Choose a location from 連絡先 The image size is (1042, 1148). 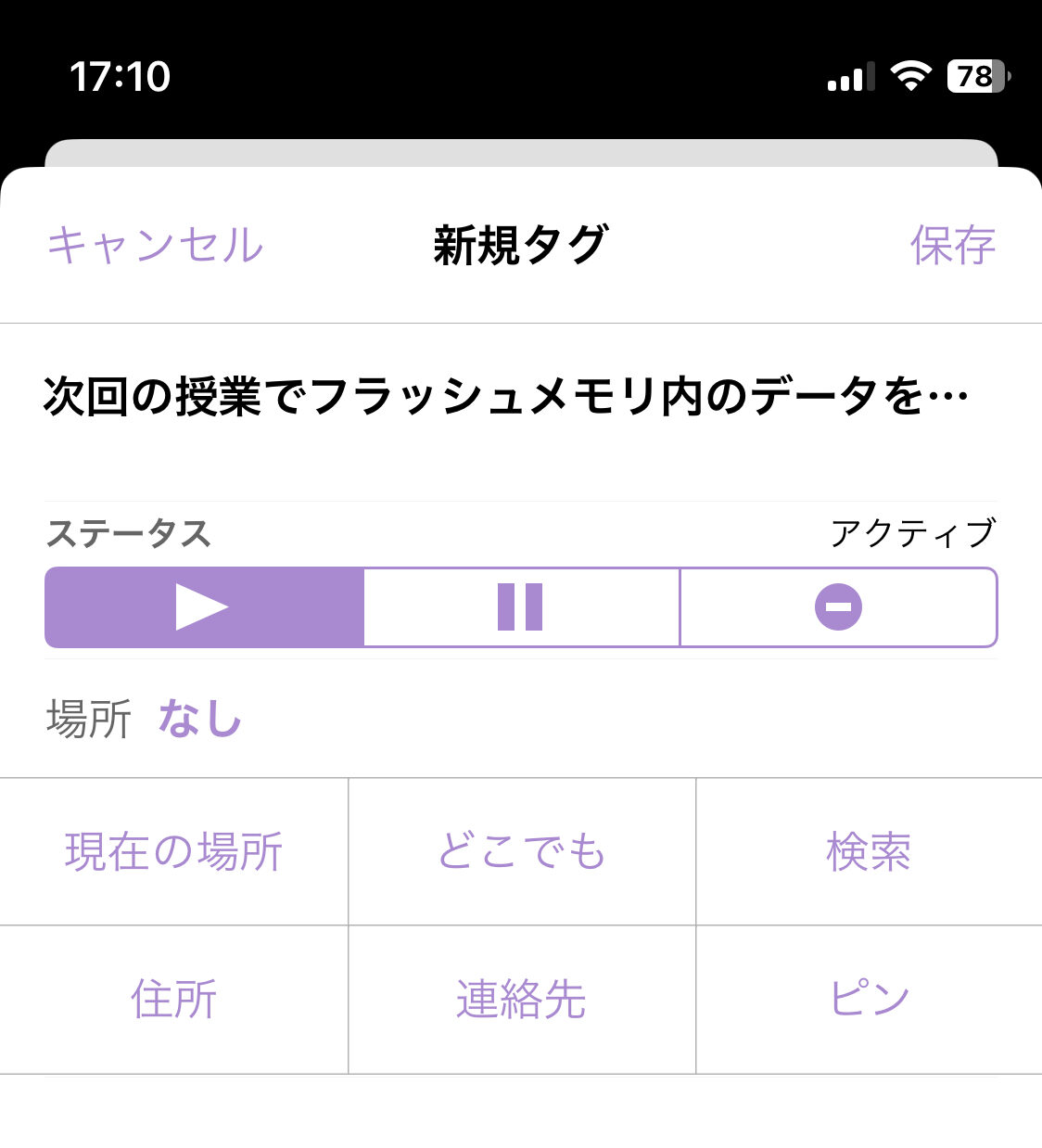click(x=521, y=1000)
